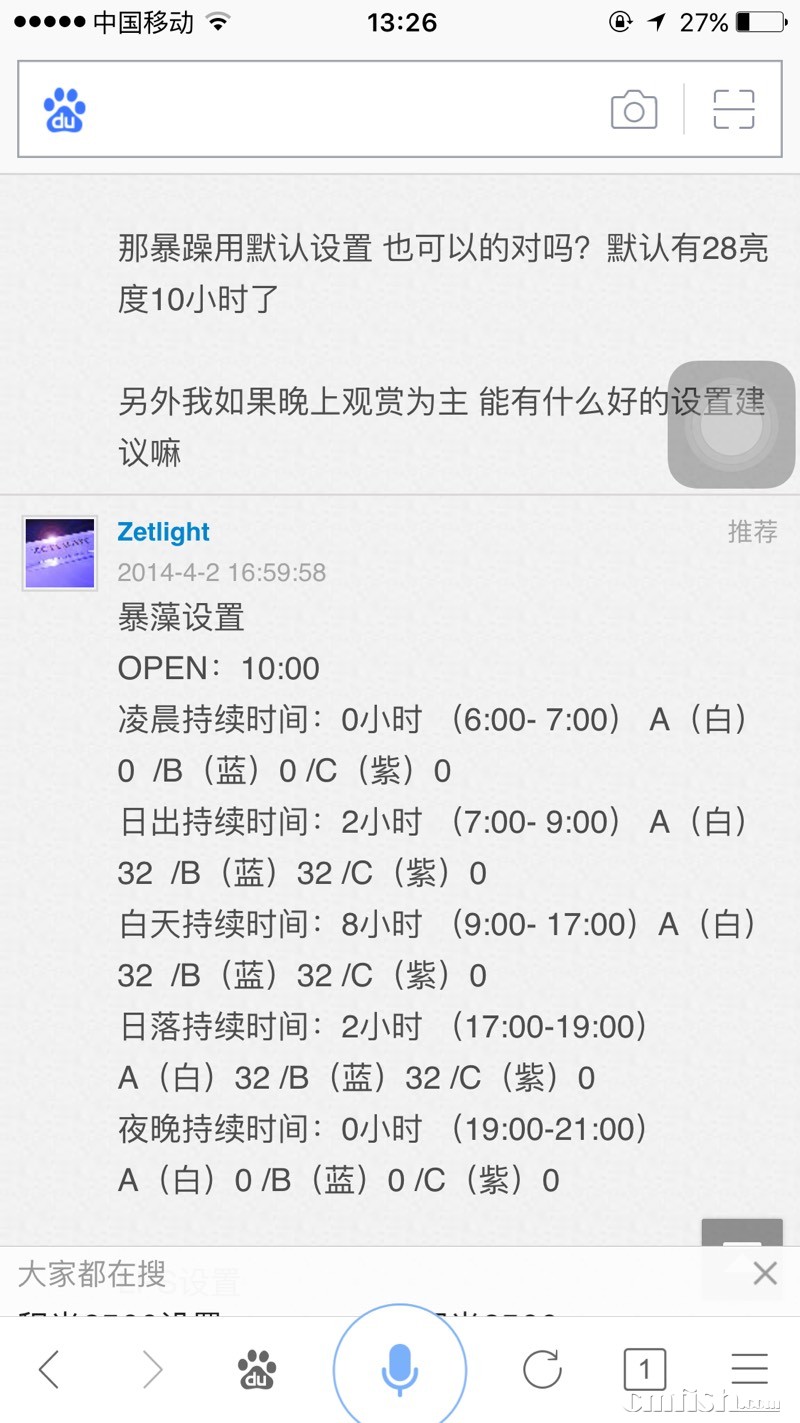This screenshot has width=800, height=1423.
Task: Tap Zetlight's avatar picture
Action: coord(60,553)
